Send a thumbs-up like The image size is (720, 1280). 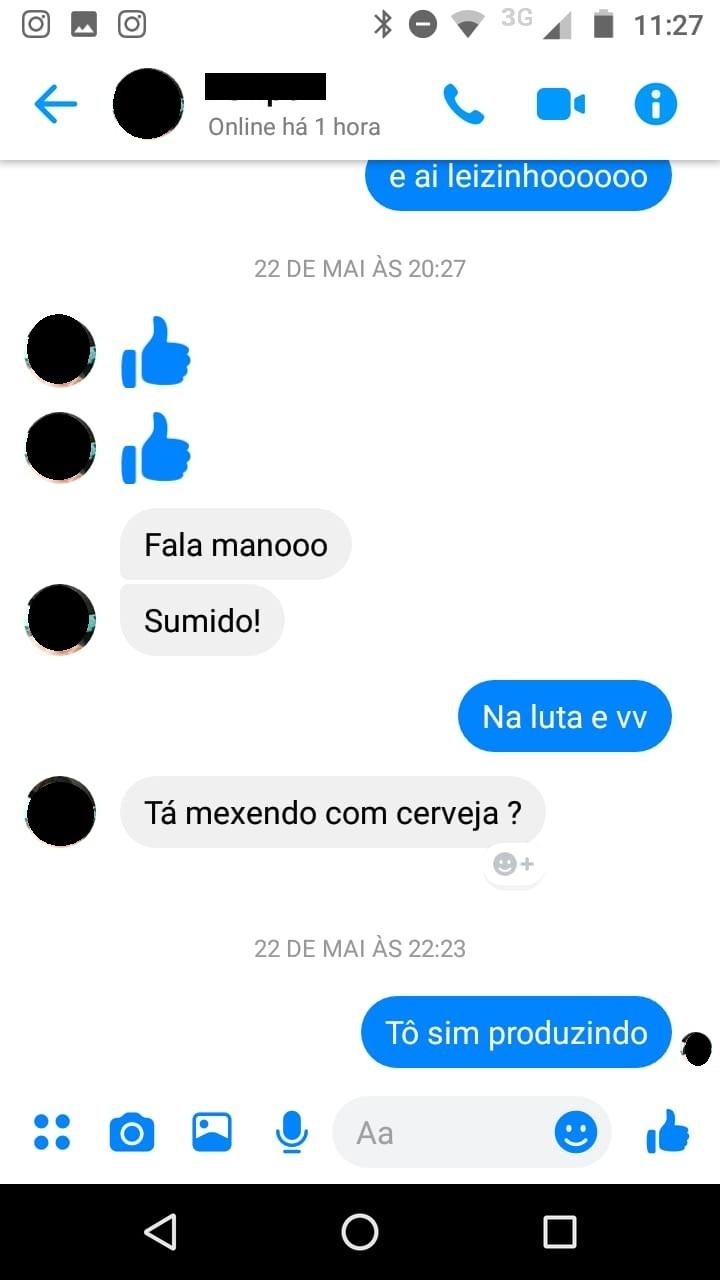667,1132
